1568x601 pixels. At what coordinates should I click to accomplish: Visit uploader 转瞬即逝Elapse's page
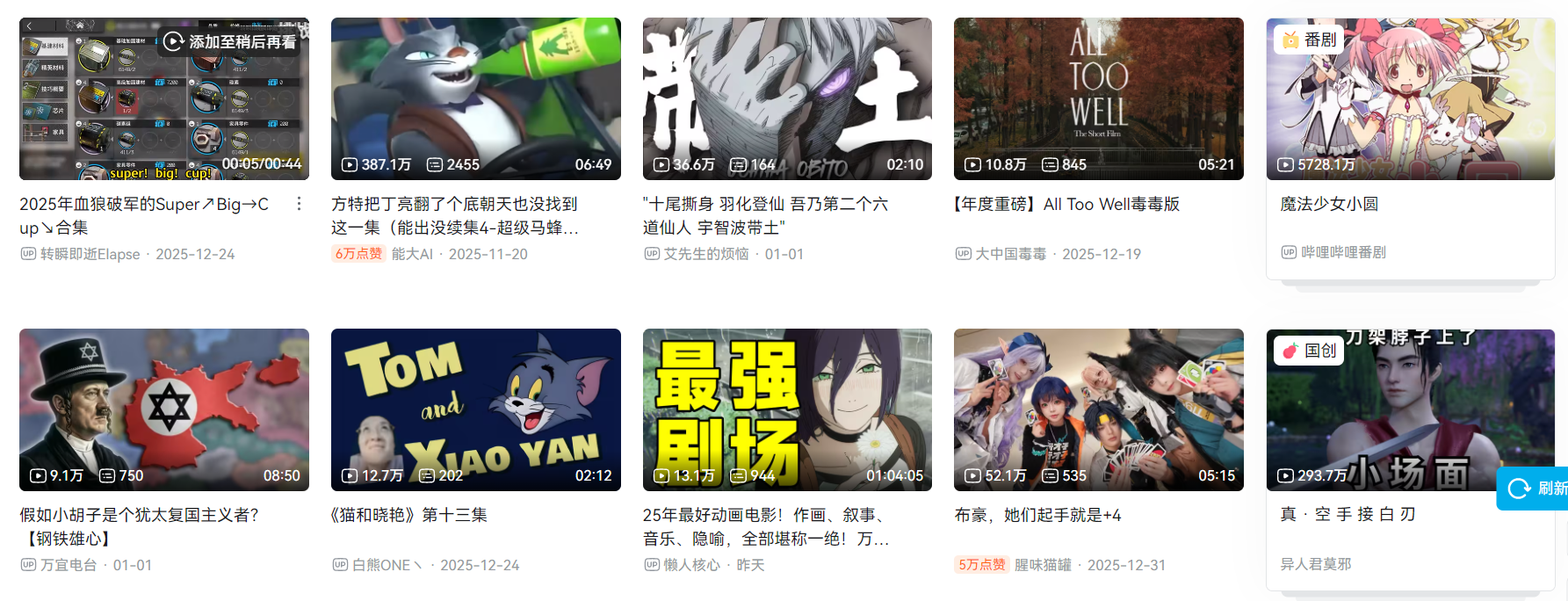[x=90, y=254]
